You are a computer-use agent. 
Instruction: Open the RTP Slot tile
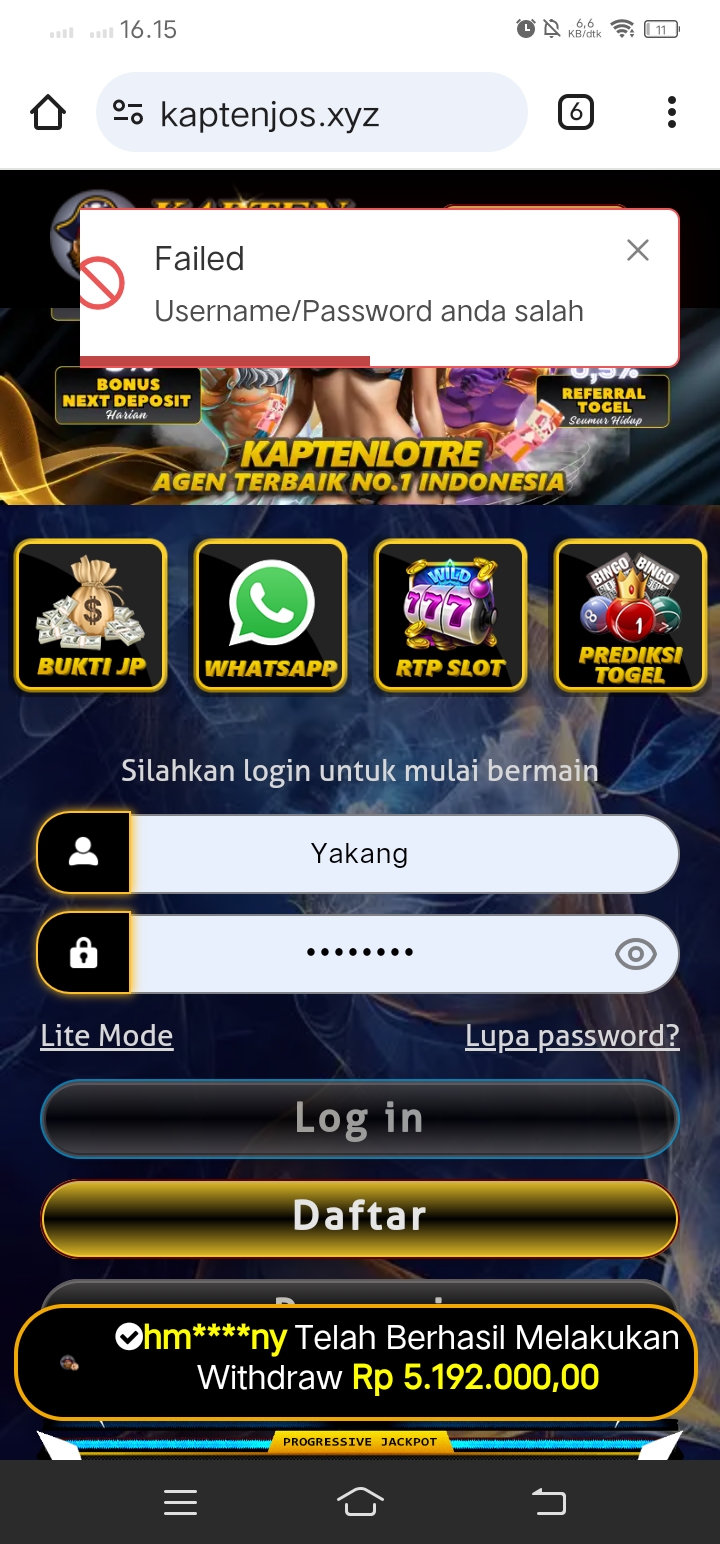click(x=450, y=615)
